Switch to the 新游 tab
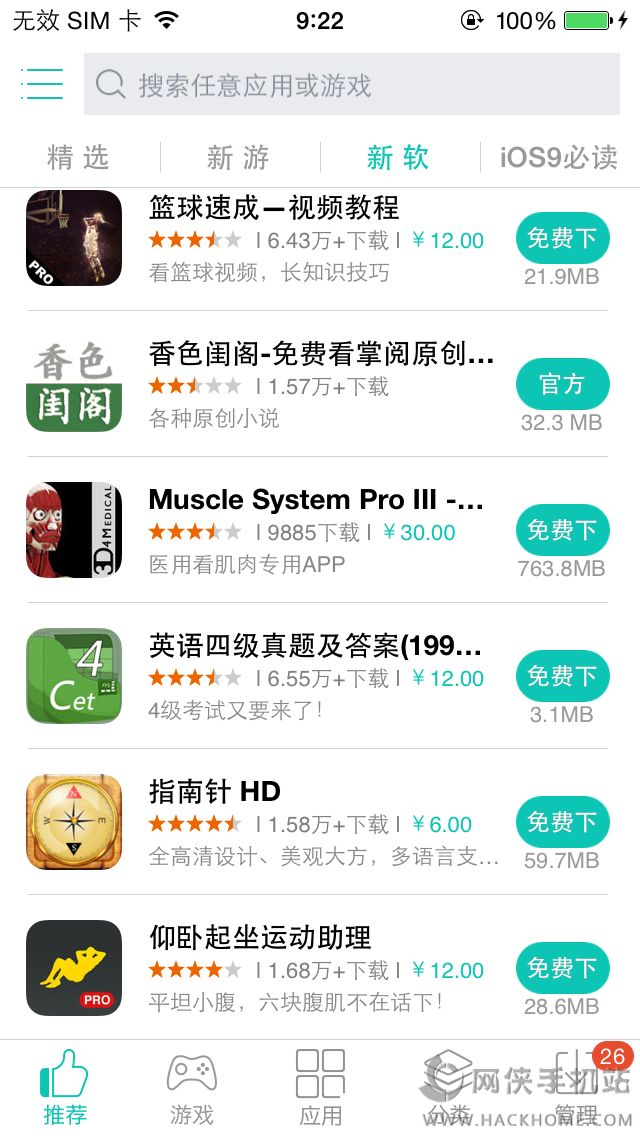Screen dimensions: 640x1136 (238, 157)
